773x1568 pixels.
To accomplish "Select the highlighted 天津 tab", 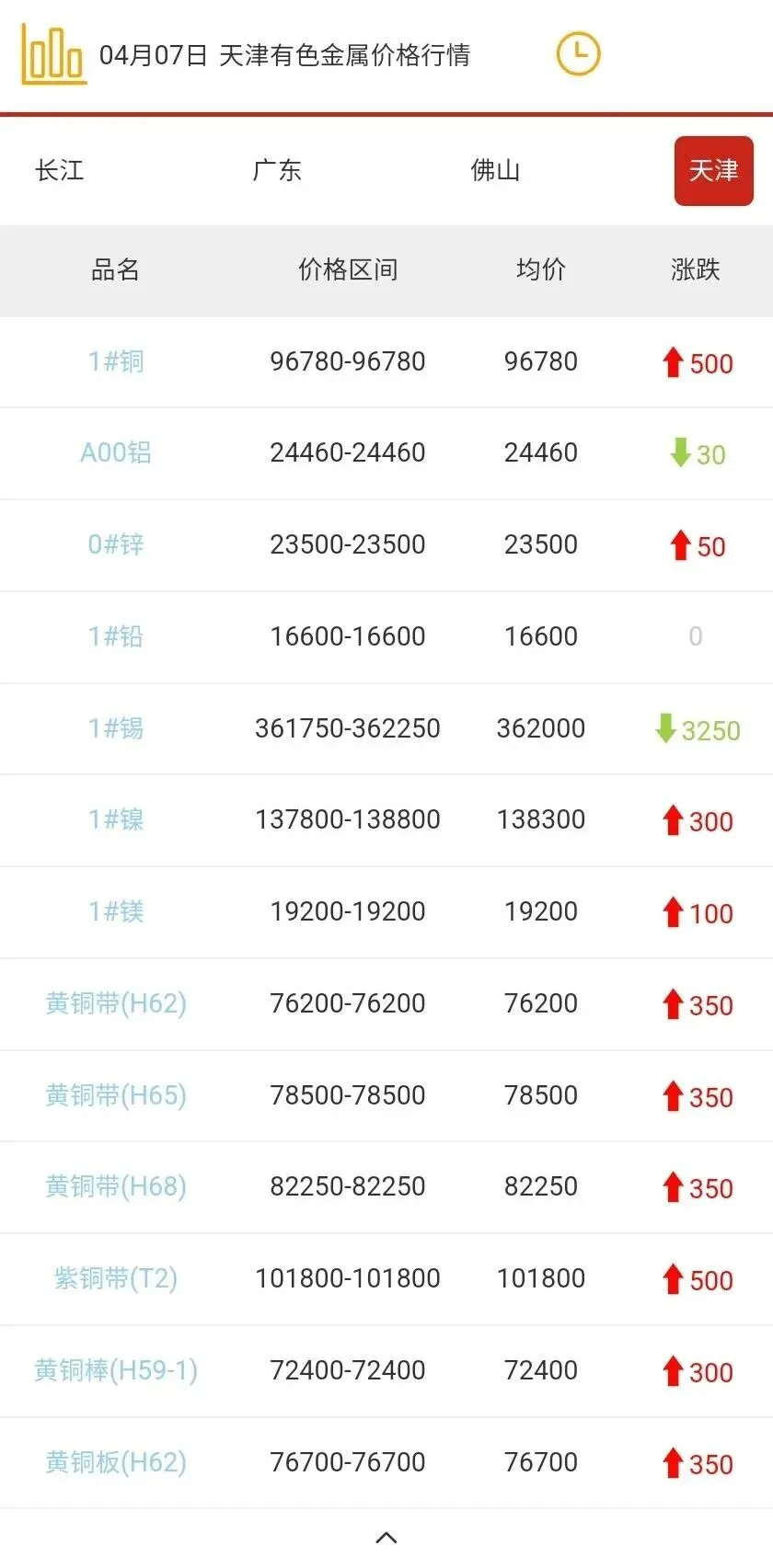I will point(713,171).
